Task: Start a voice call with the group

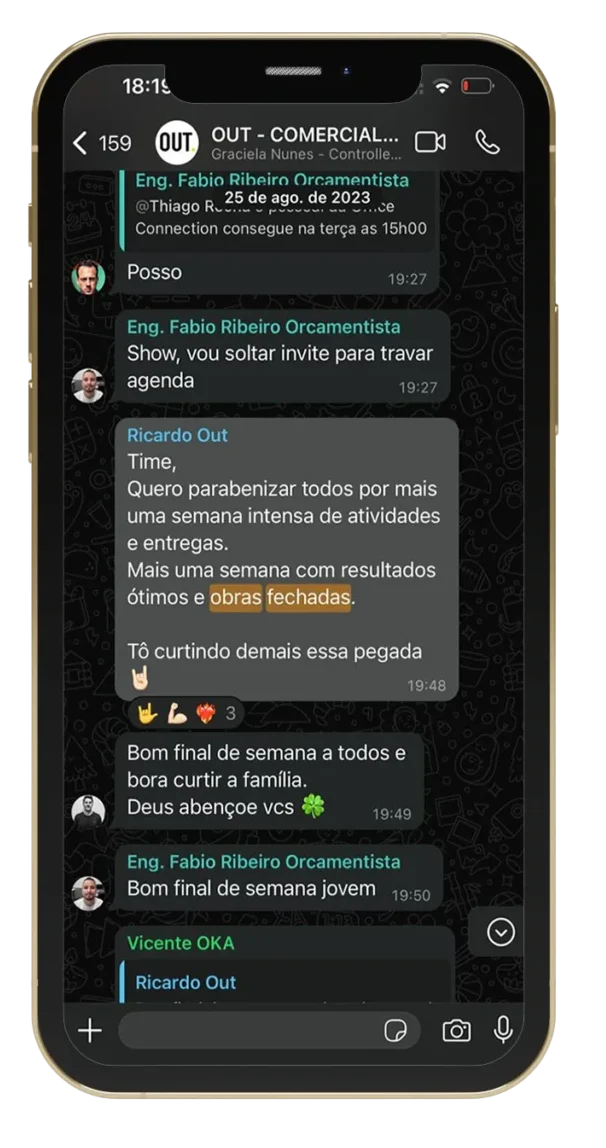Action: tap(487, 142)
